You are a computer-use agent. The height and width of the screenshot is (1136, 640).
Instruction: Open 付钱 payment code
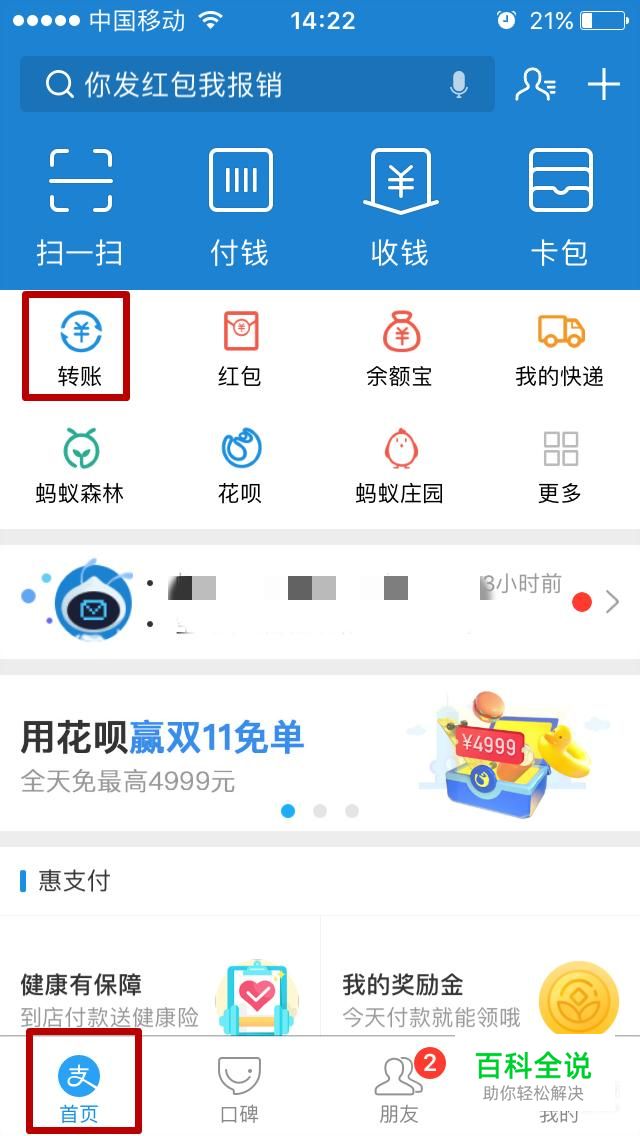point(240,207)
